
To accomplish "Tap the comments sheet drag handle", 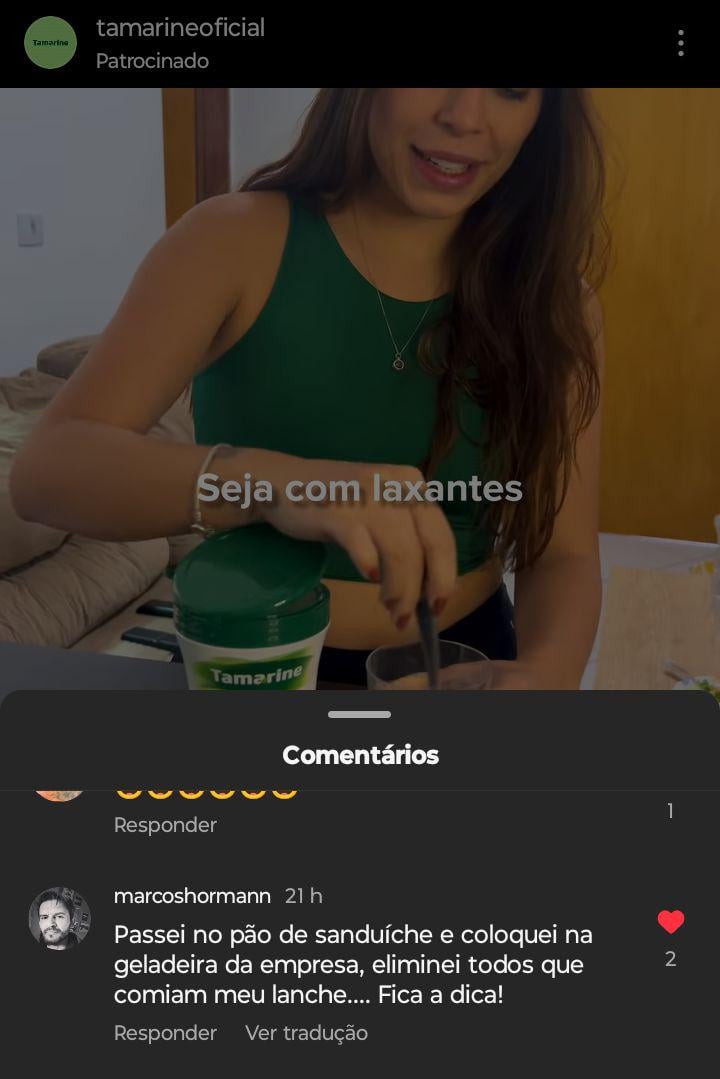I will pyautogui.click(x=359, y=715).
